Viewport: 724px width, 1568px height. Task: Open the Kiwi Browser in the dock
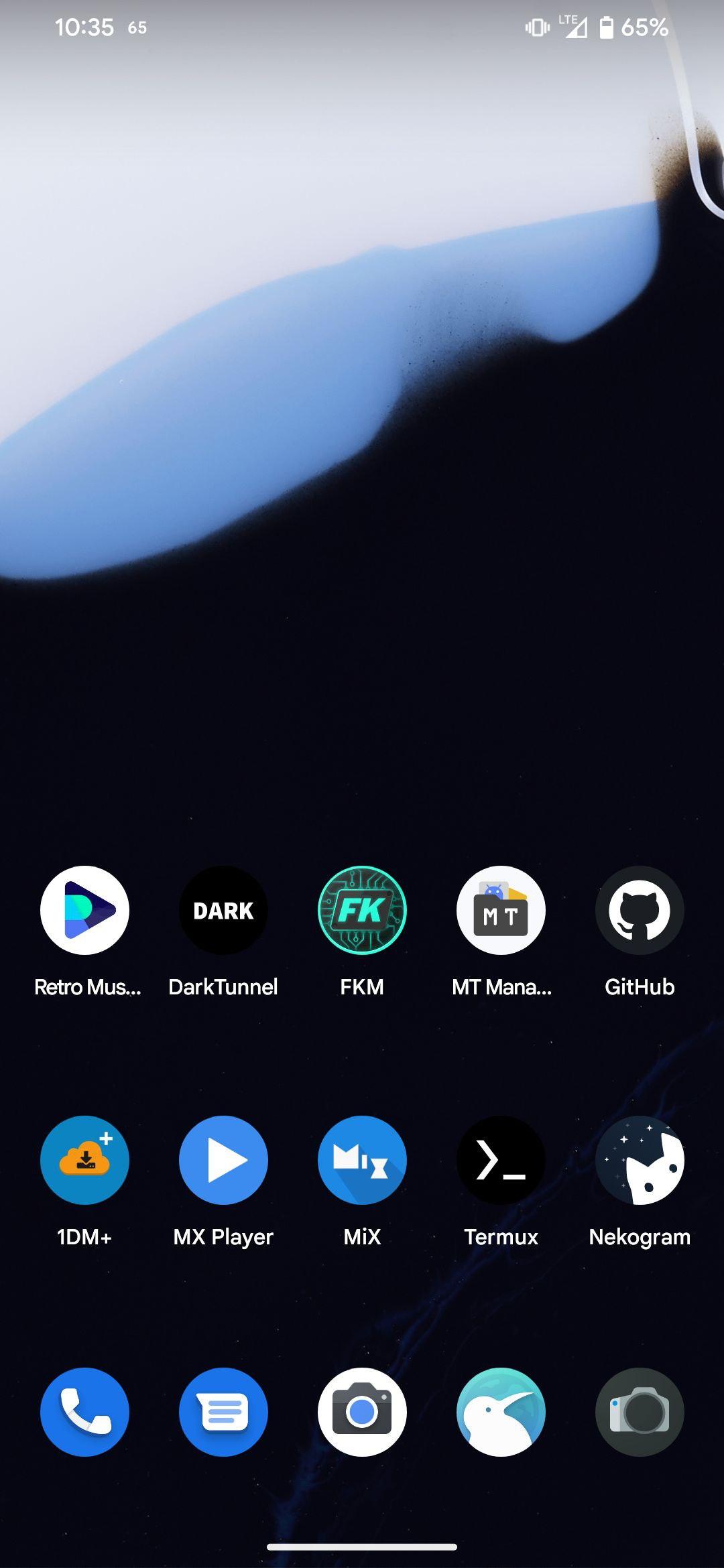click(x=501, y=1412)
